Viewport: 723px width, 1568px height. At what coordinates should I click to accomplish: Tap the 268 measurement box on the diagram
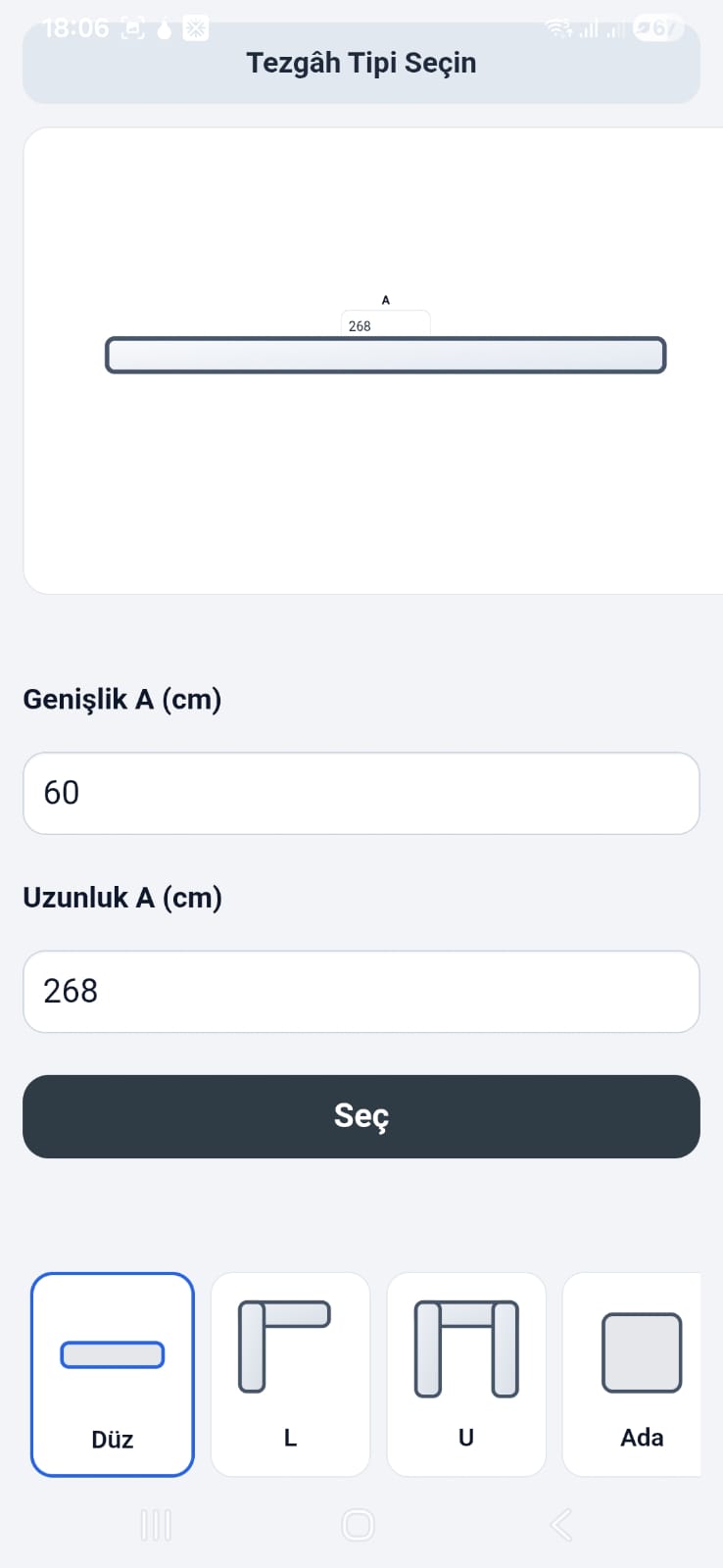pyautogui.click(x=385, y=323)
